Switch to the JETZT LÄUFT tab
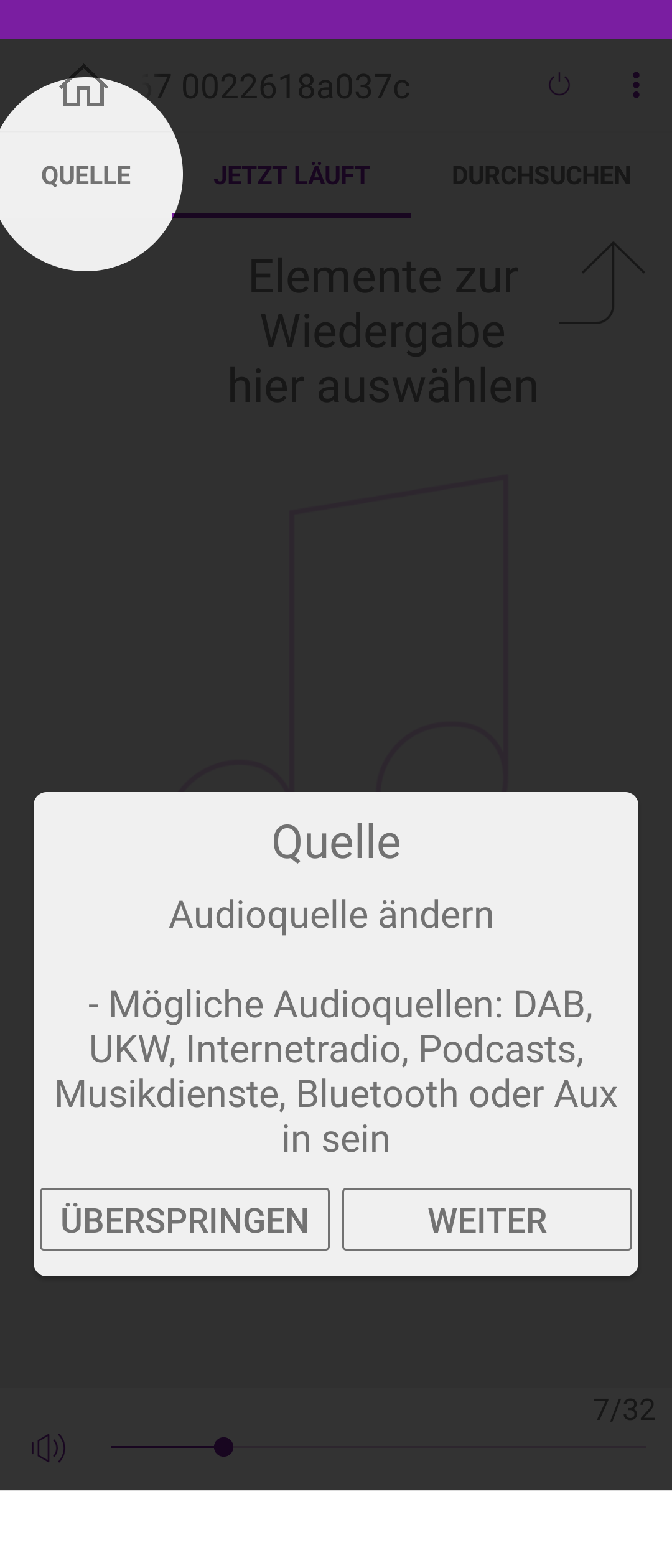This screenshot has height=1568, width=672. click(291, 175)
